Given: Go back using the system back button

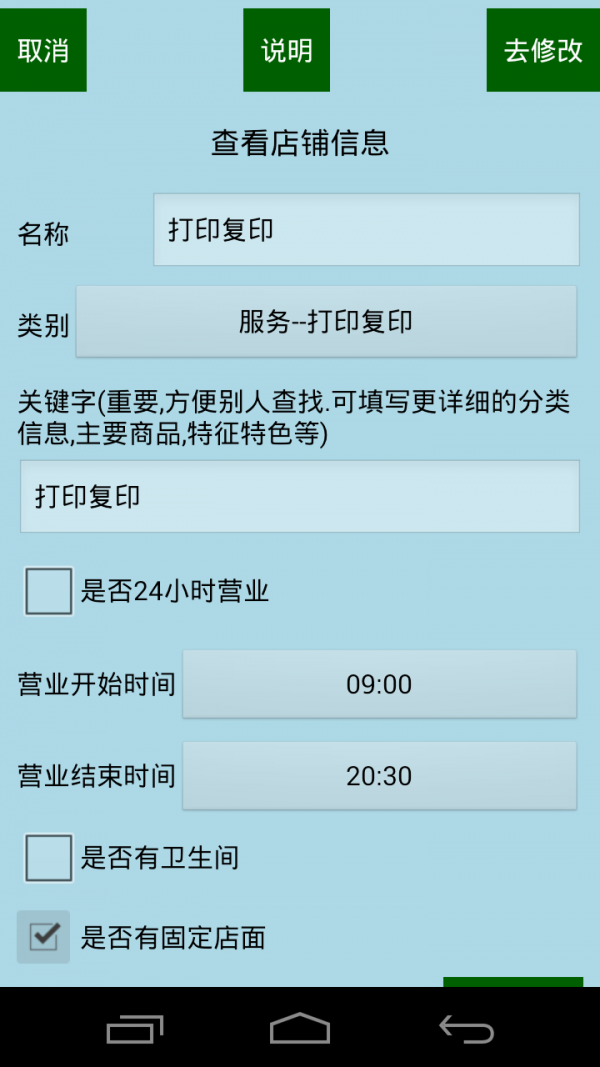Looking at the screenshot, I should [x=466, y=1028].
